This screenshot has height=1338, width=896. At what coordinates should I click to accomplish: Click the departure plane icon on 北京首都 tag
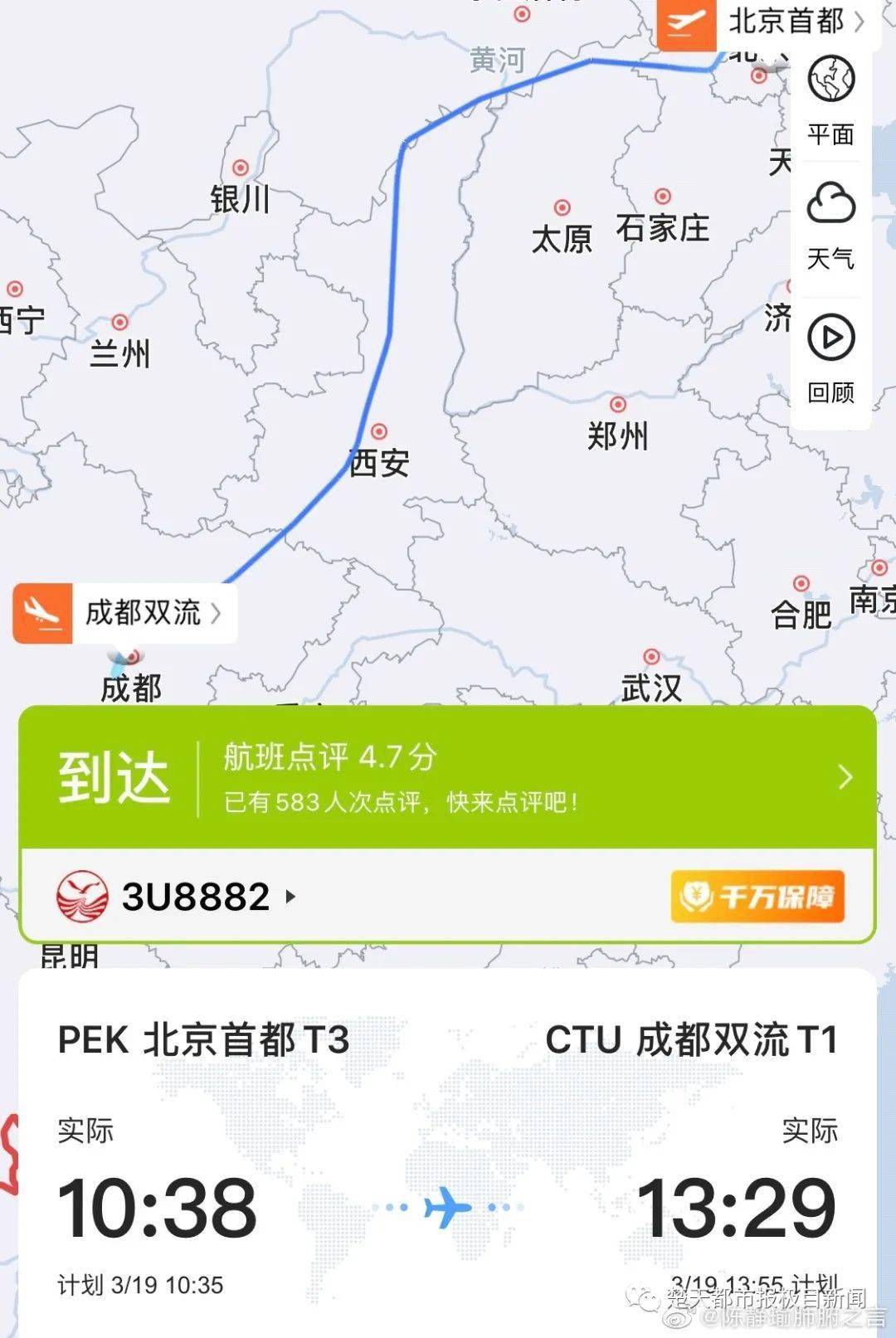pyautogui.click(x=685, y=22)
